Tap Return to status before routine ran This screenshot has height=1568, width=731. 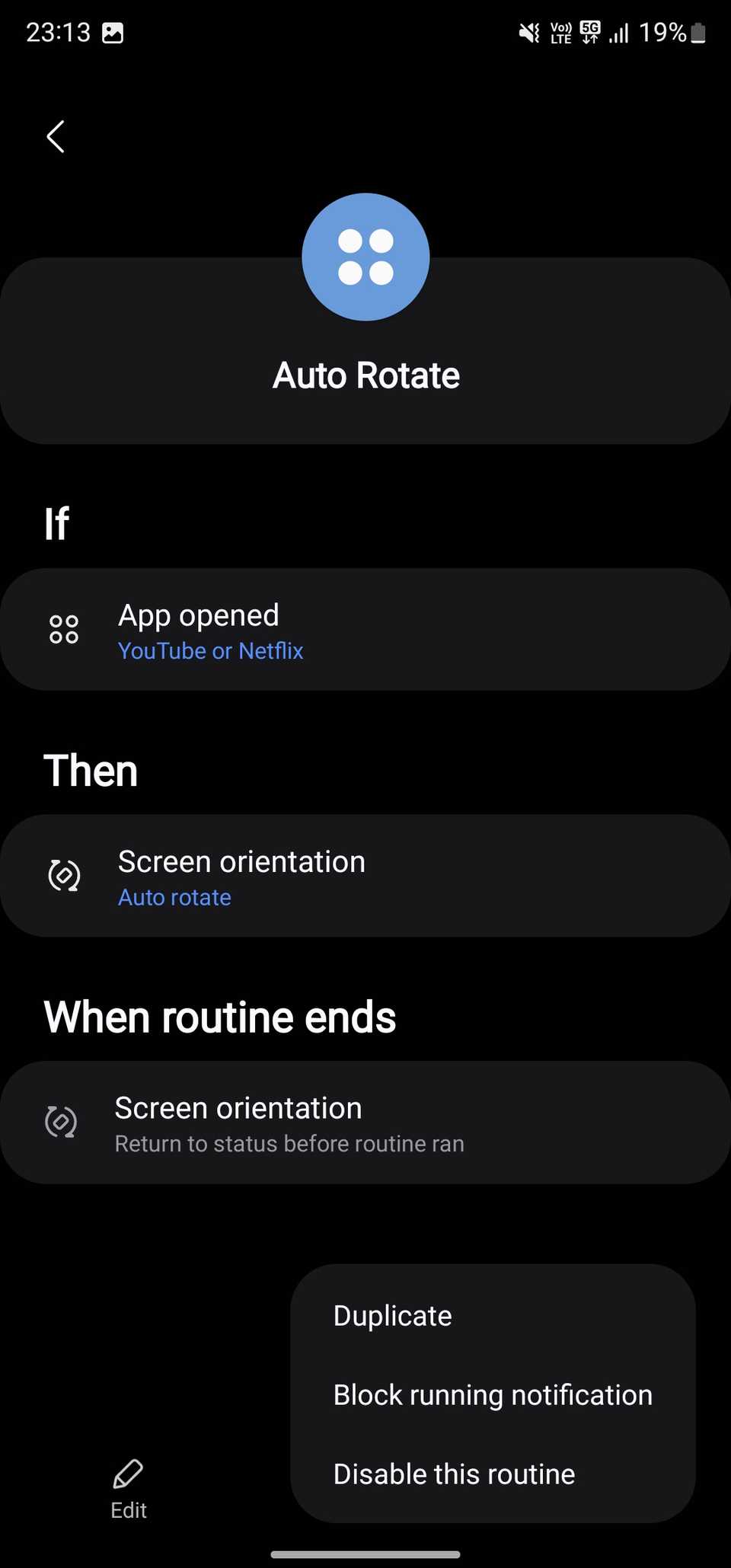pos(289,1142)
